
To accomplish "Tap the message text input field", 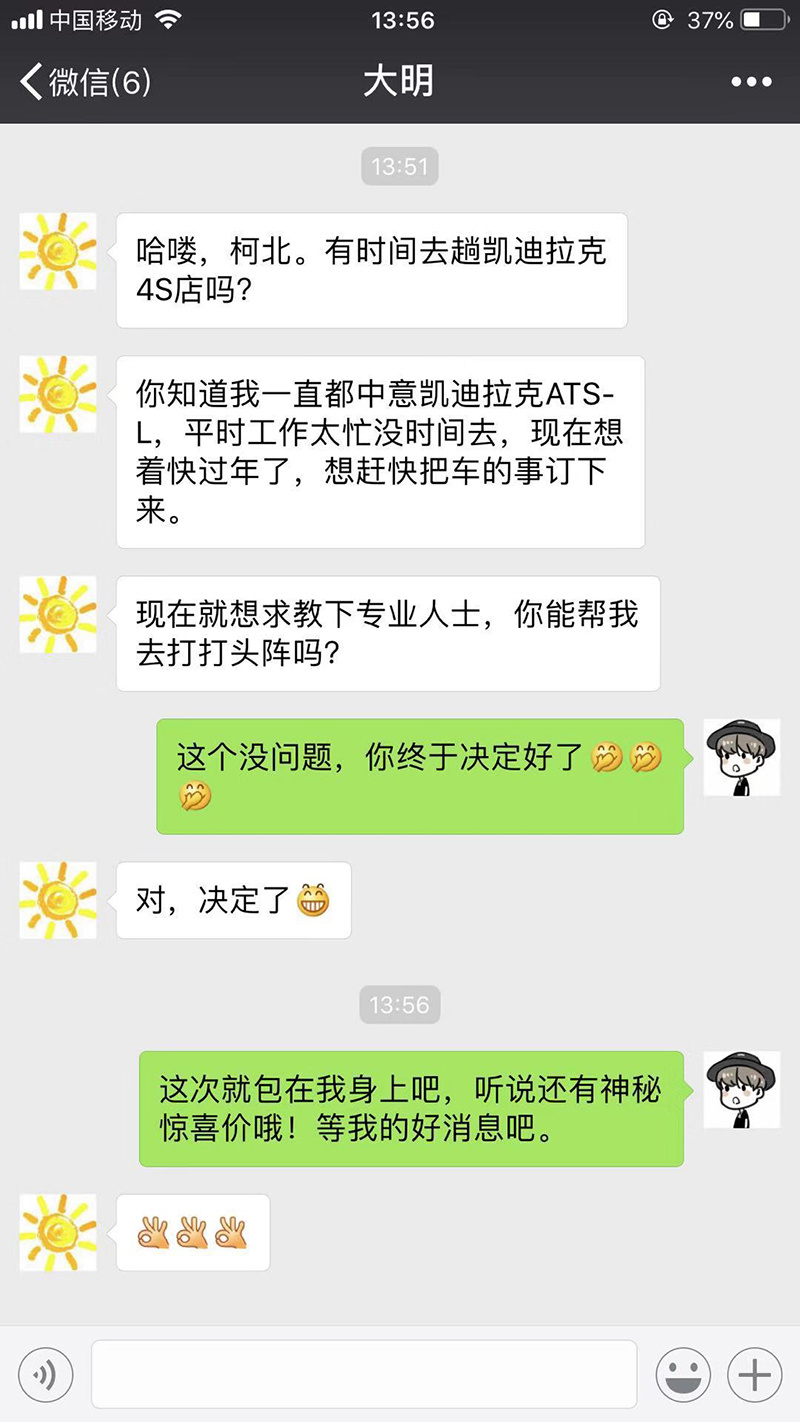I will click(x=364, y=1375).
